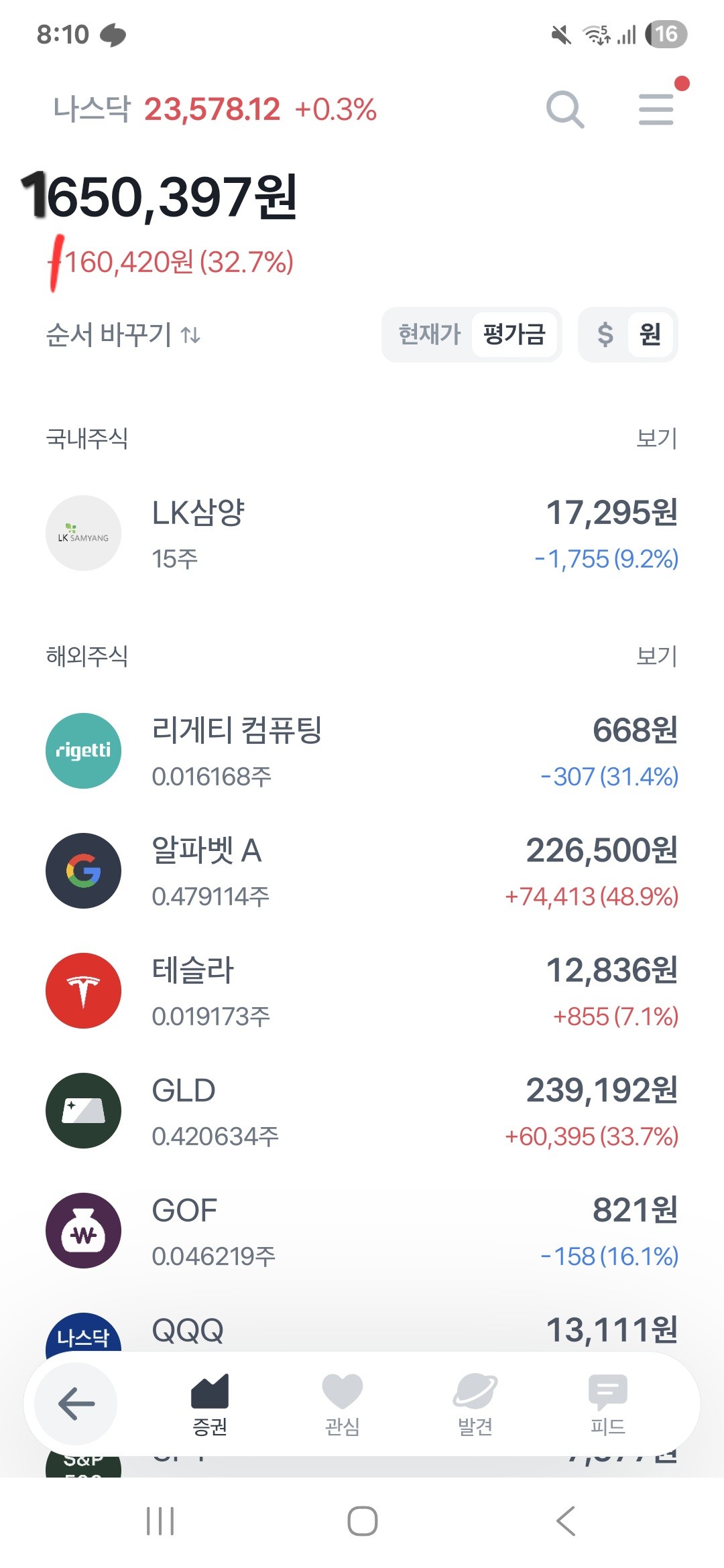Switch valuation display to 현재가
Image resolution: width=724 pixels, height=1568 pixels.
point(430,335)
